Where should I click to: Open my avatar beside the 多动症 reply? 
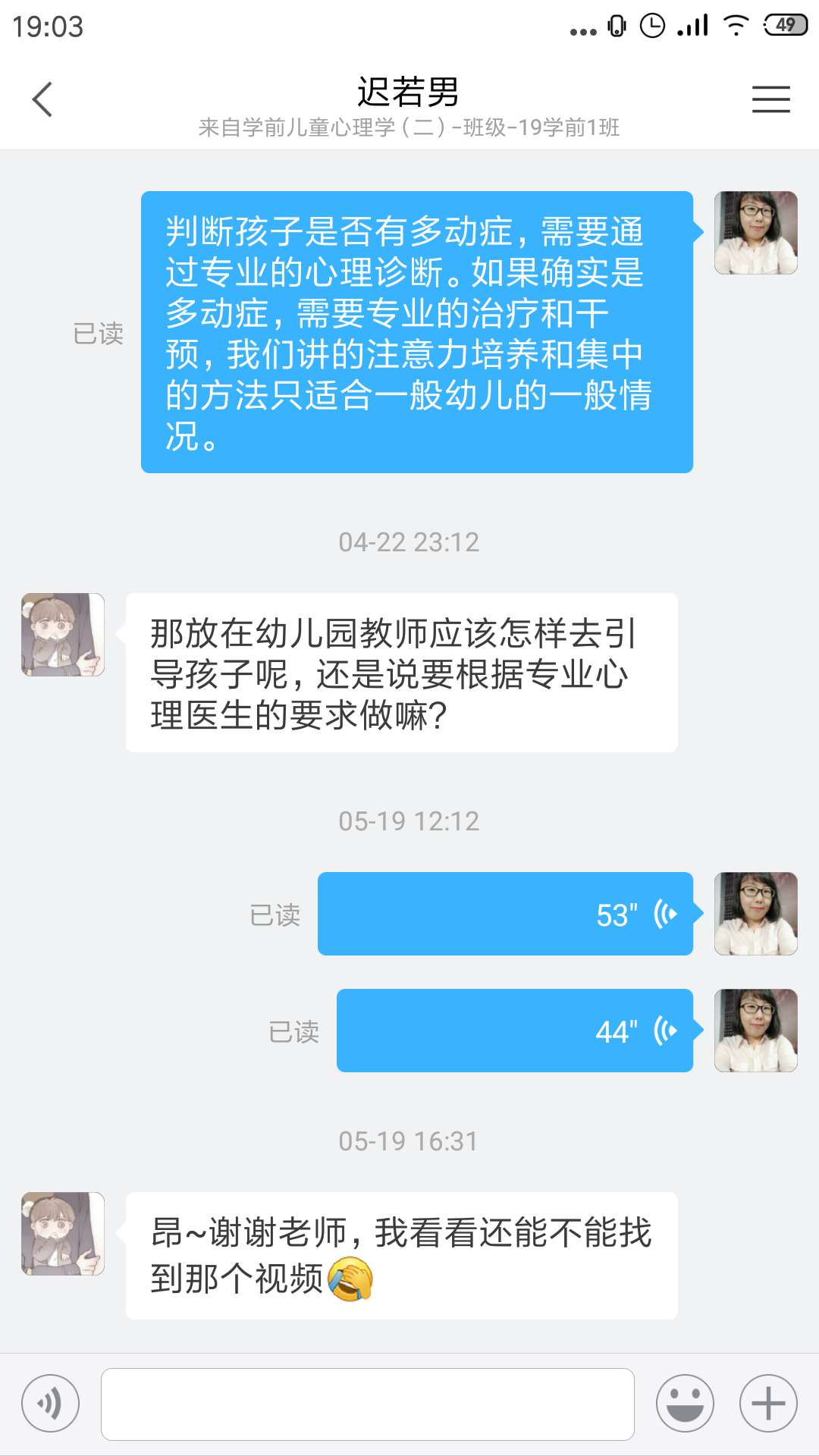(755, 233)
